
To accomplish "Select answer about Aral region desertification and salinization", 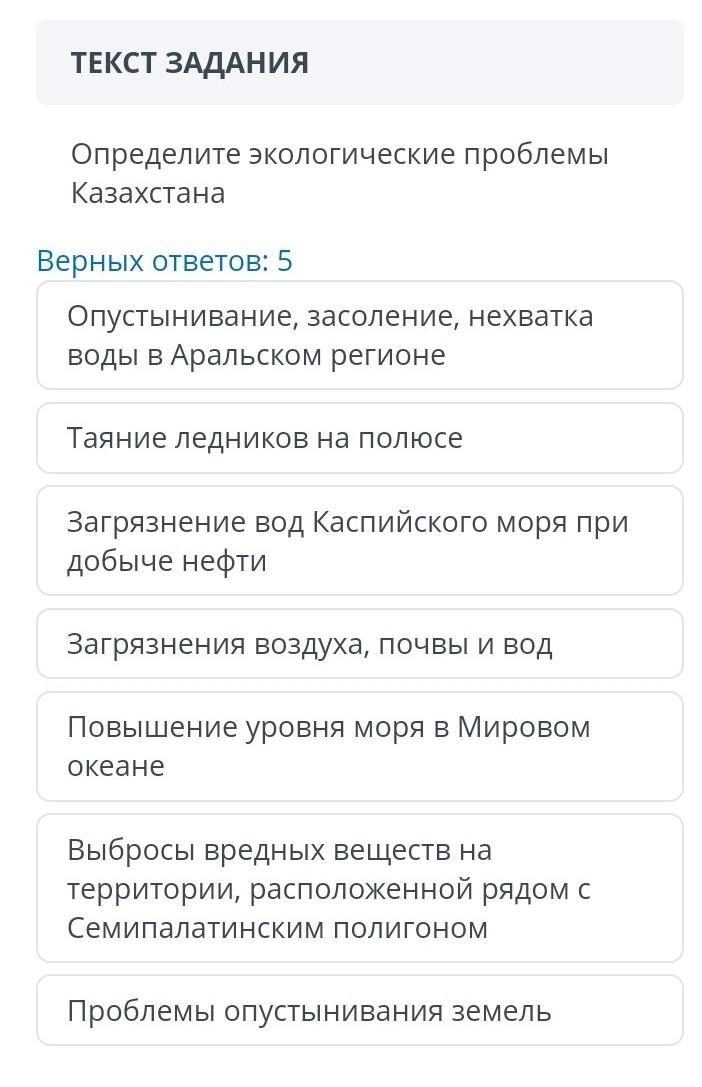I will click(359, 335).
